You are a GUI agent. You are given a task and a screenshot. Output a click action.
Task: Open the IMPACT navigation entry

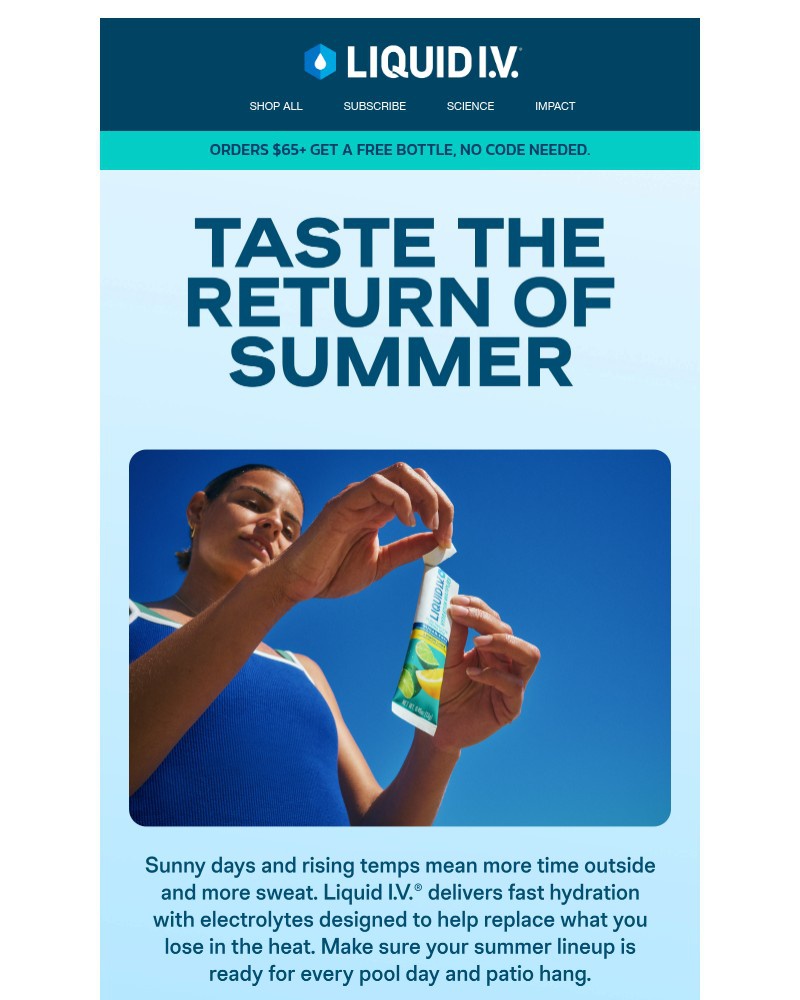pyautogui.click(x=555, y=106)
